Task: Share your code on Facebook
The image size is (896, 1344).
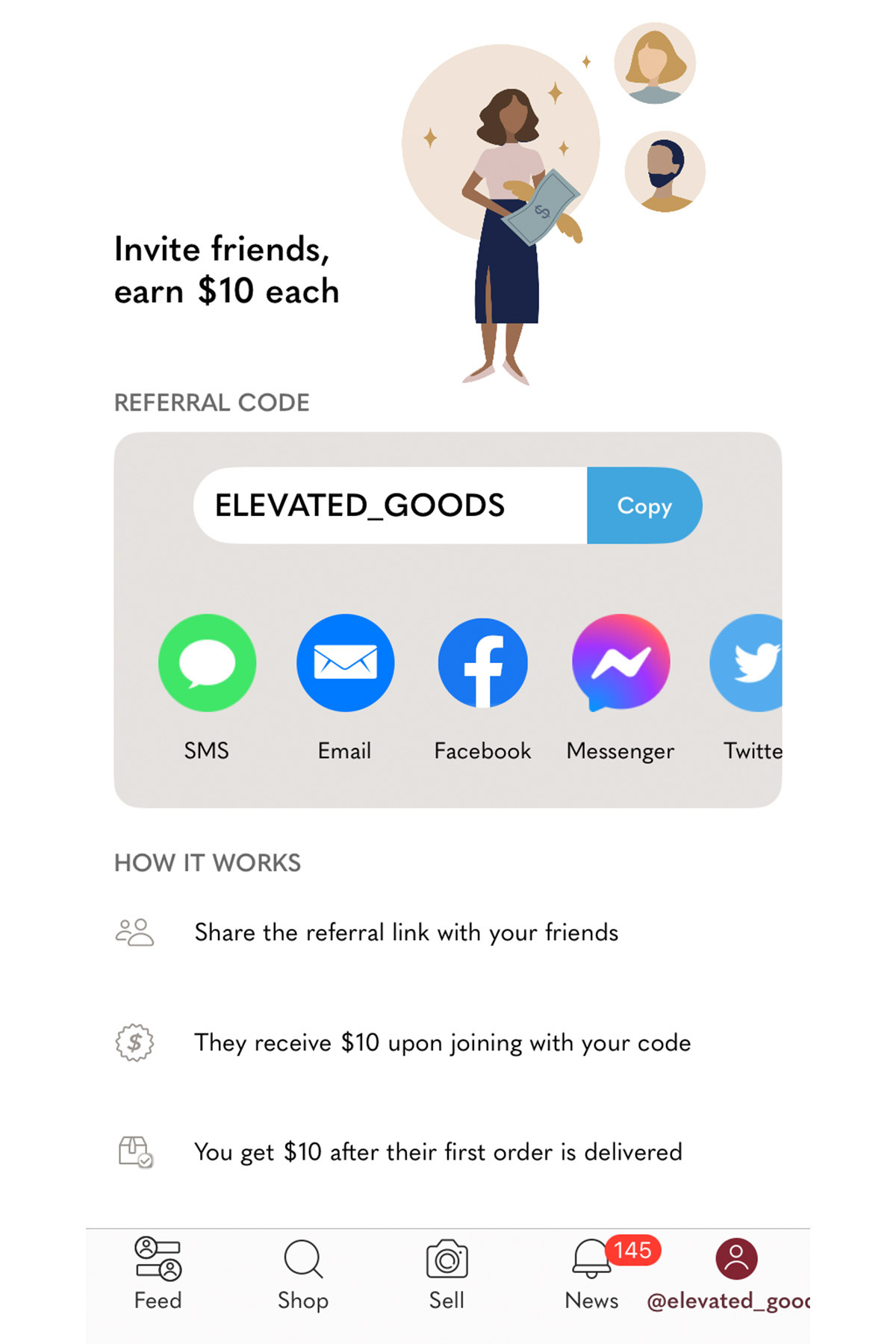Action: coord(482,663)
